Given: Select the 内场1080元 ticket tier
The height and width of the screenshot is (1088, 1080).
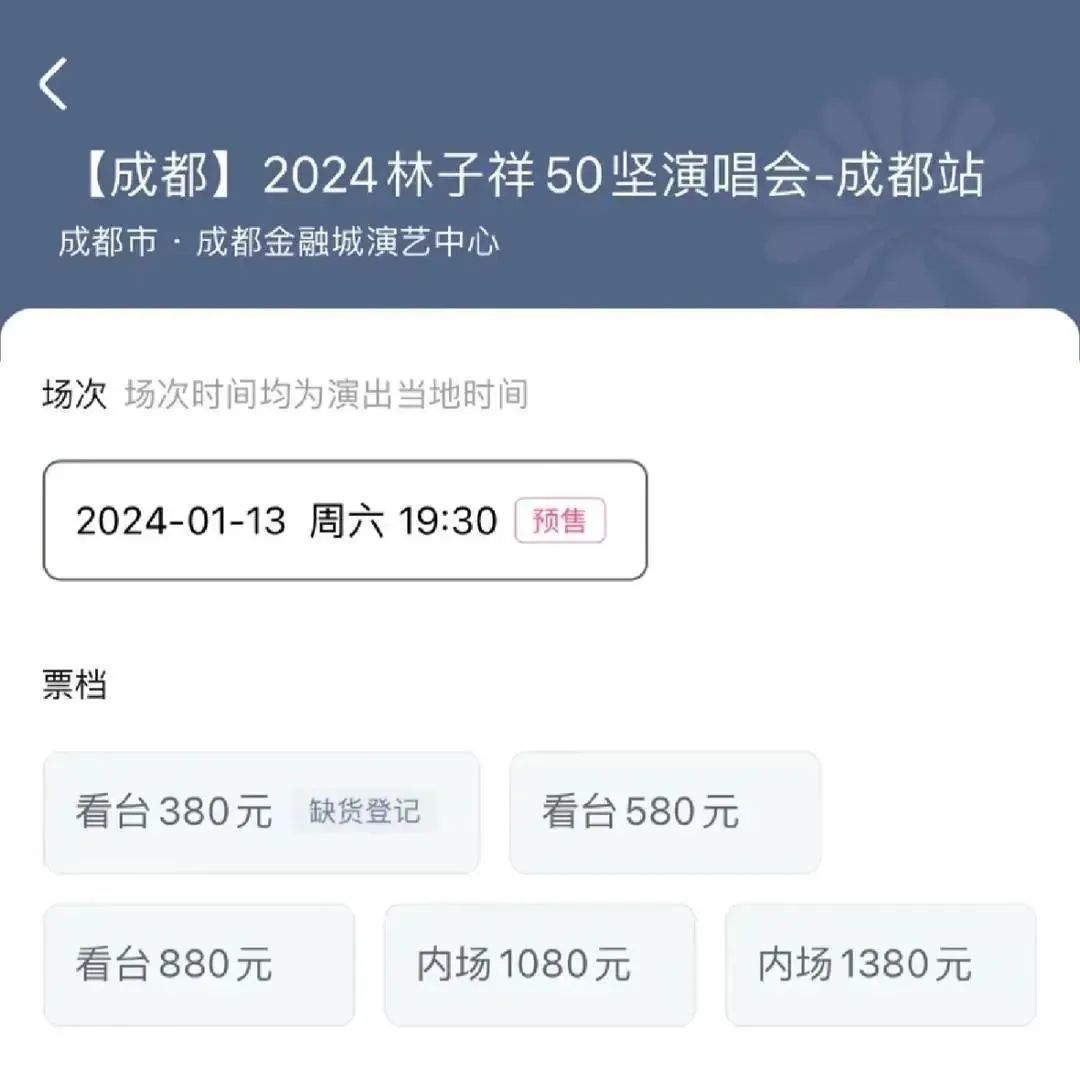Looking at the screenshot, I should (x=539, y=965).
